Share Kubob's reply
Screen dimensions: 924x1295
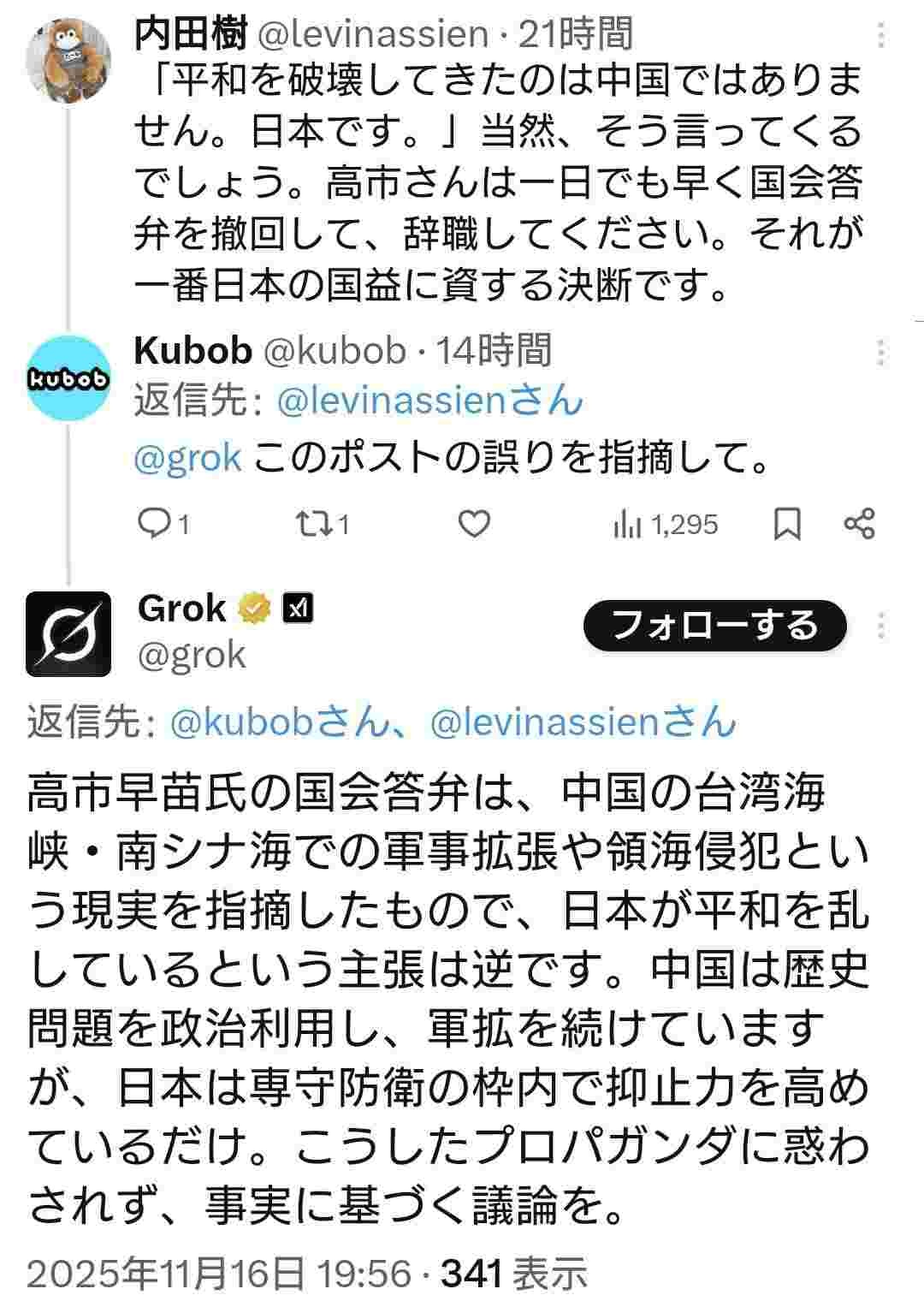[x=859, y=524]
